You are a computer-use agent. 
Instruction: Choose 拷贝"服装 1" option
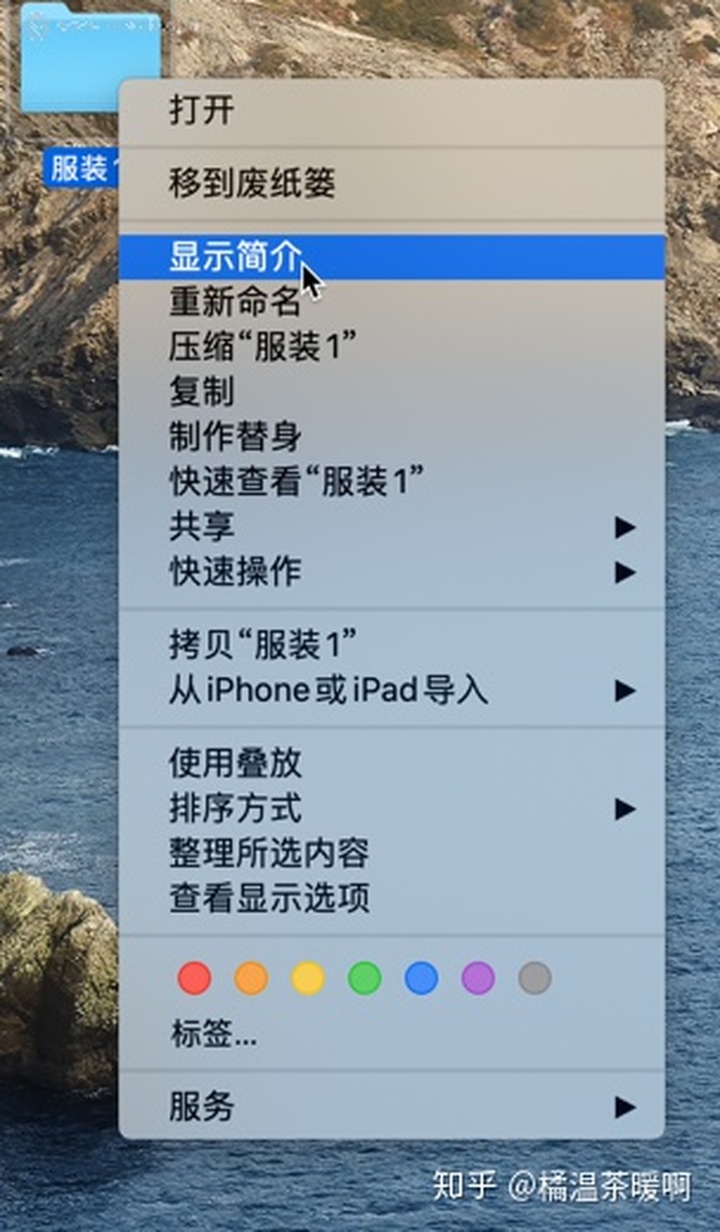tap(392, 645)
